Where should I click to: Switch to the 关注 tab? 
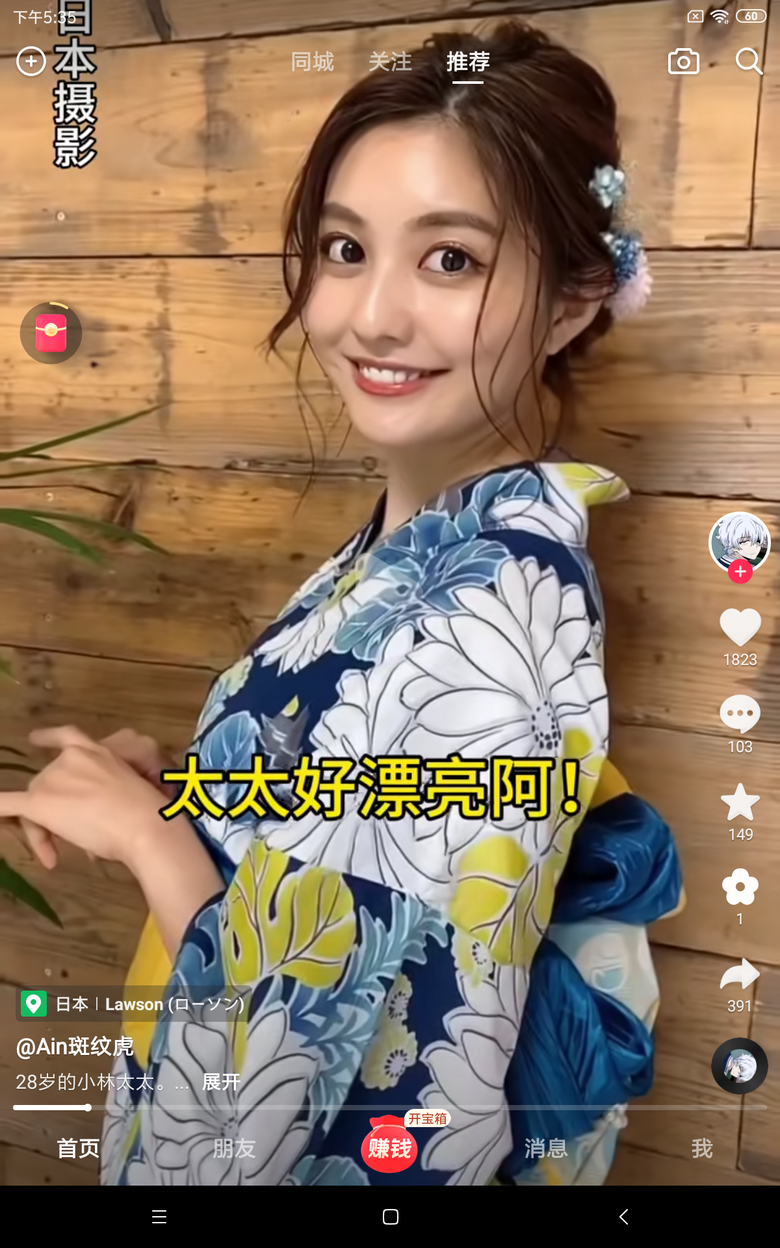tap(390, 62)
